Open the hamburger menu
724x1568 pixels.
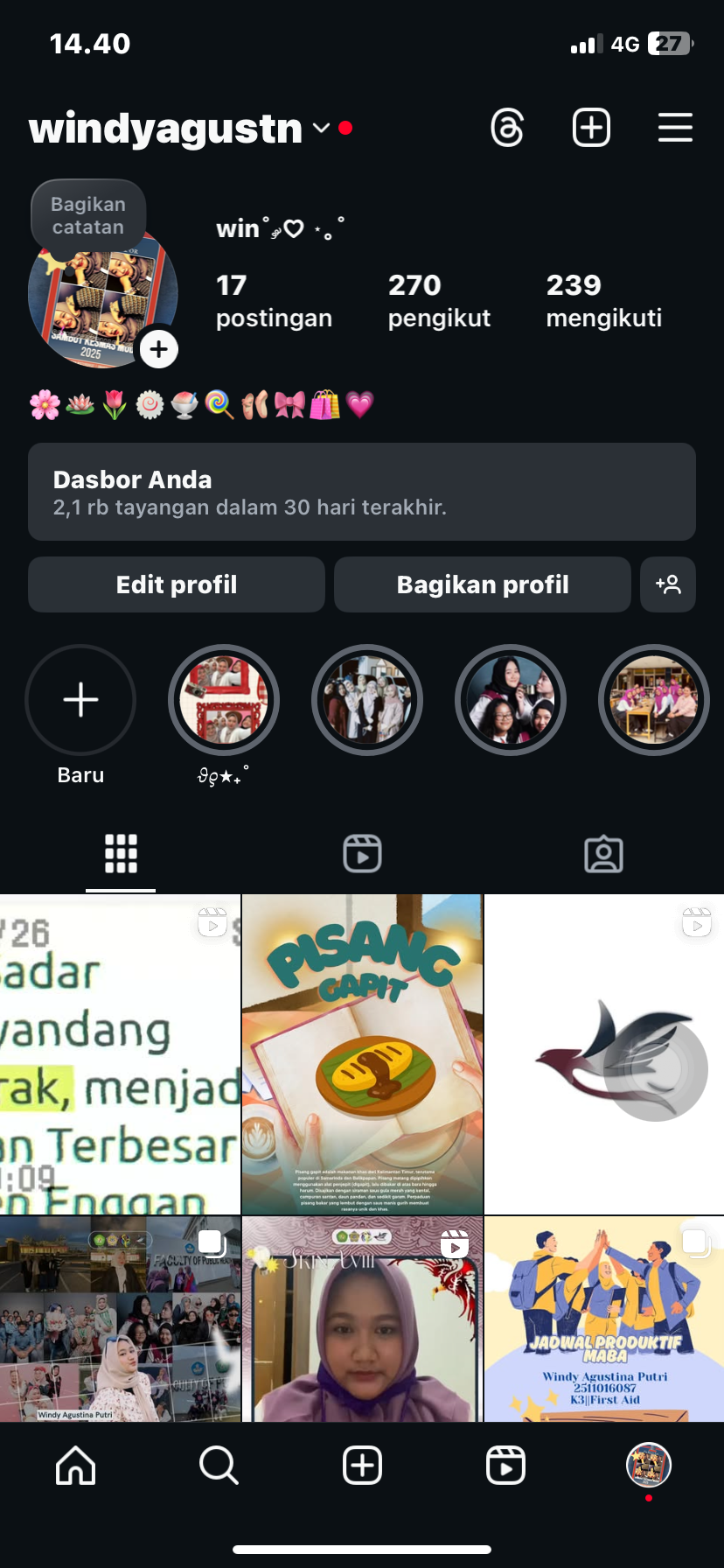[x=675, y=129]
